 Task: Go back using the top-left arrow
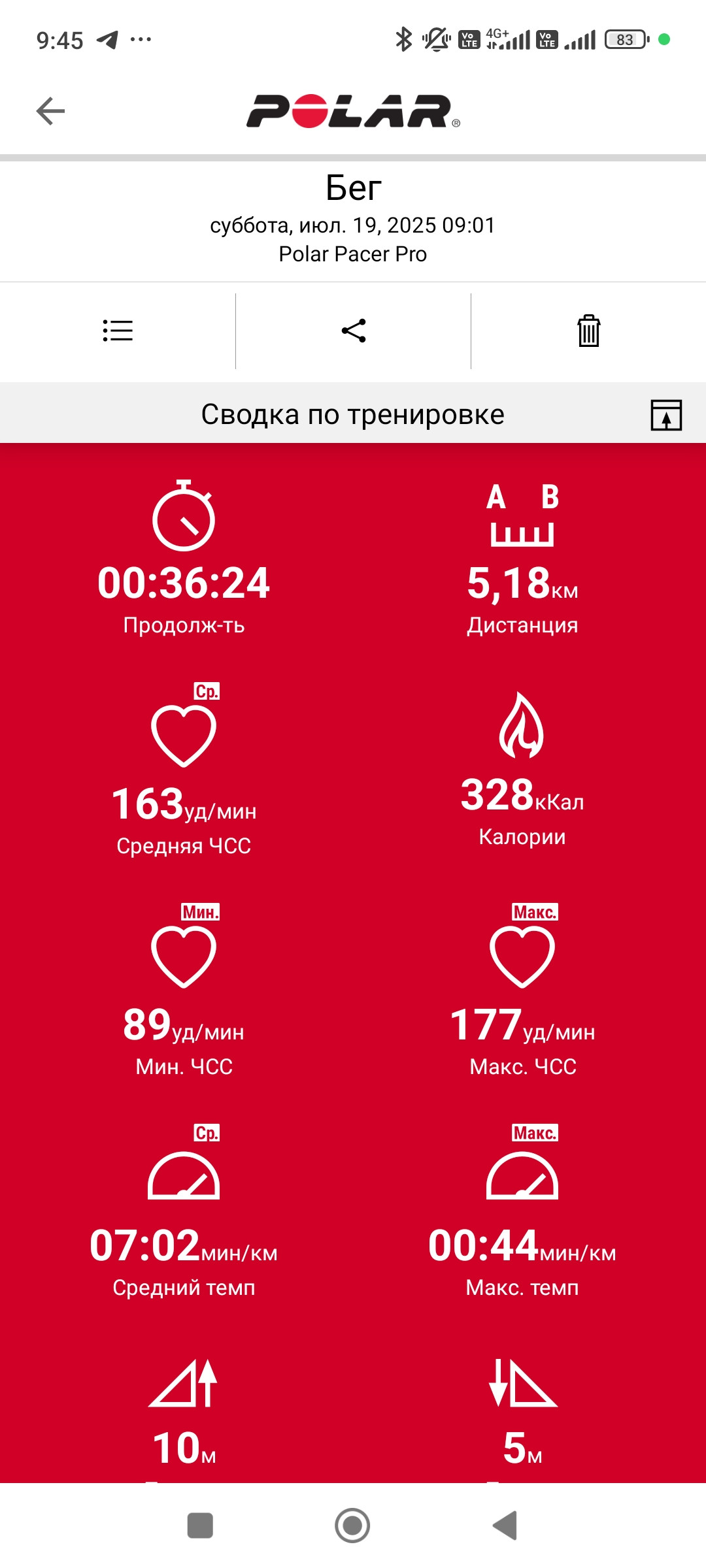tap(50, 111)
